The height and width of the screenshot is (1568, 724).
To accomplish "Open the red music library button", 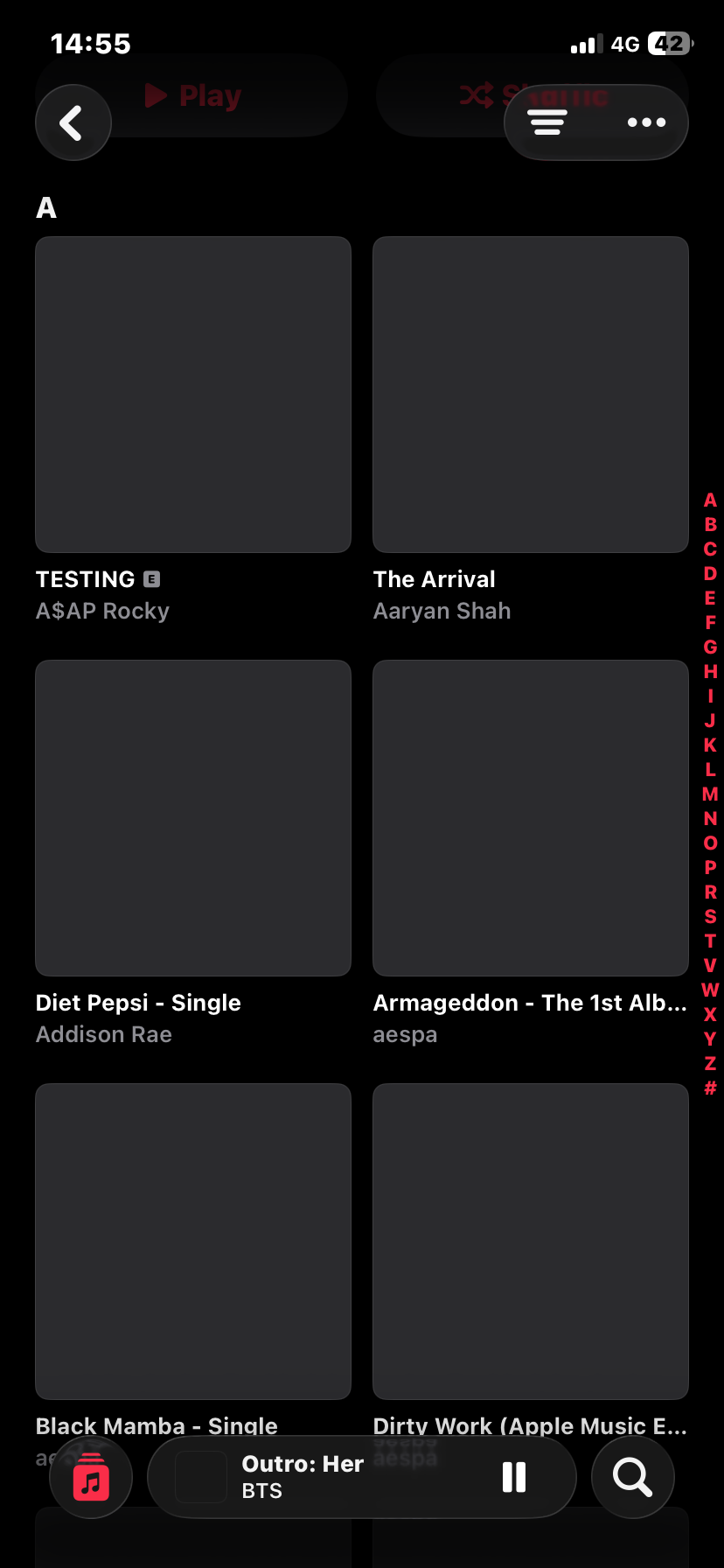I will click(x=91, y=1477).
